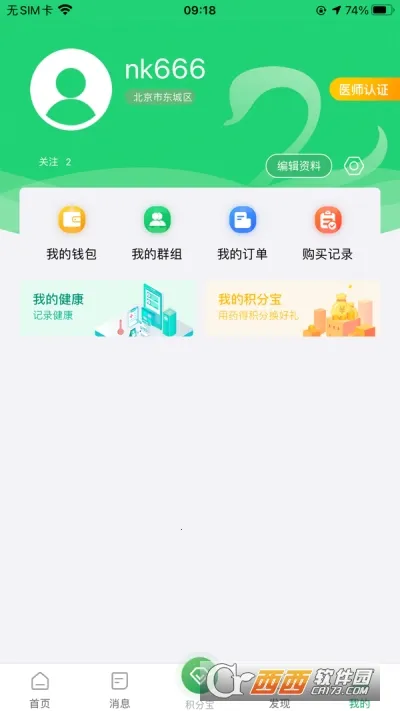Tap the profile avatar picture

point(71,89)
